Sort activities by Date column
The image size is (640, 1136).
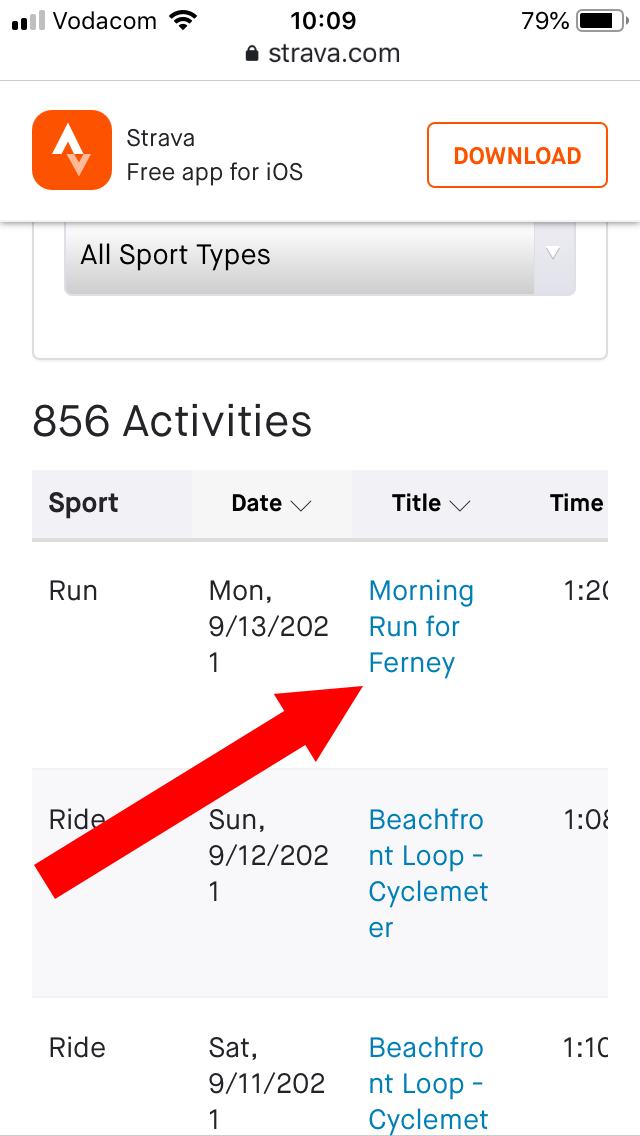271,504
